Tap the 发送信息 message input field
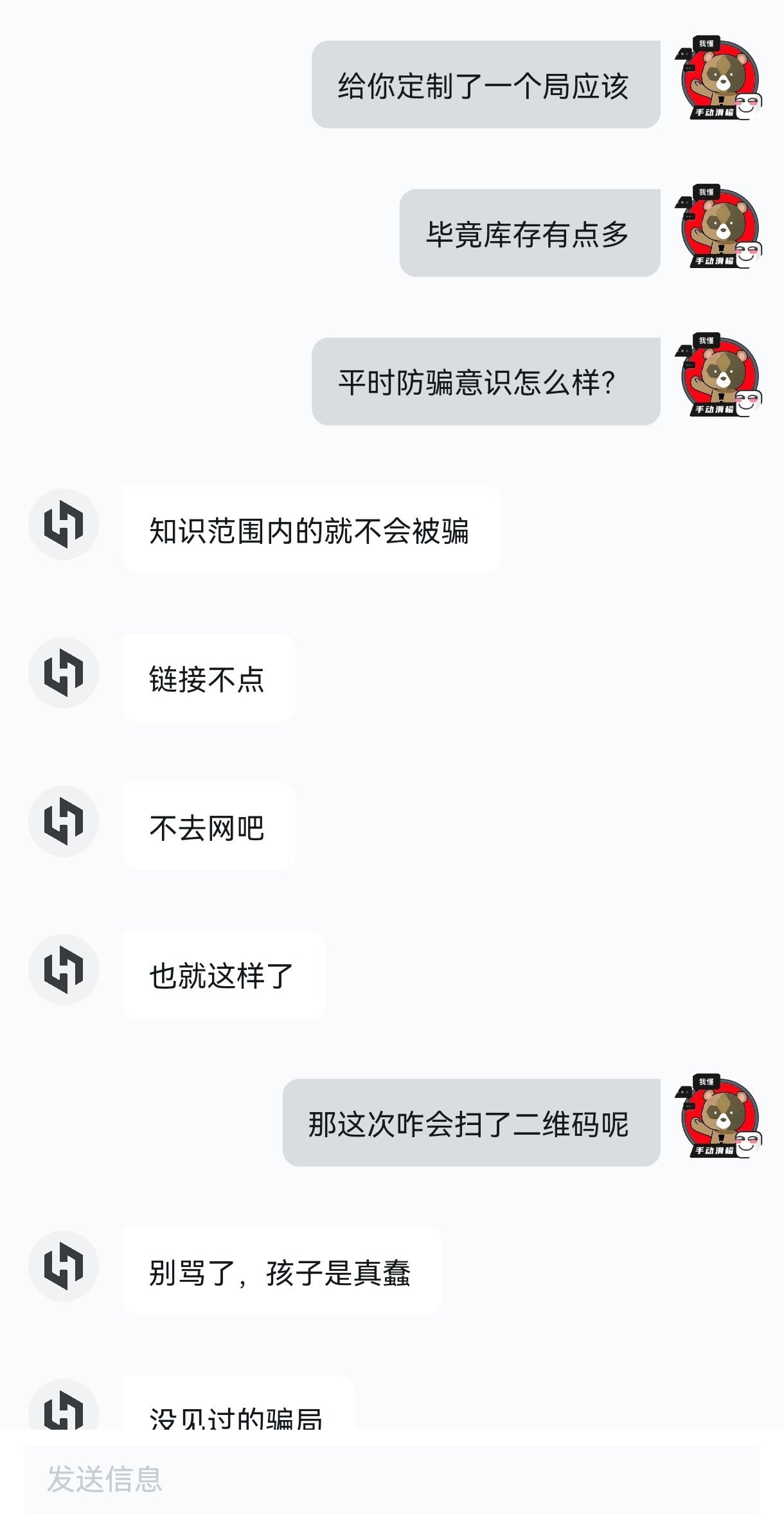The width and height of the screenshot is (784, 1530). pos(391,1479)
